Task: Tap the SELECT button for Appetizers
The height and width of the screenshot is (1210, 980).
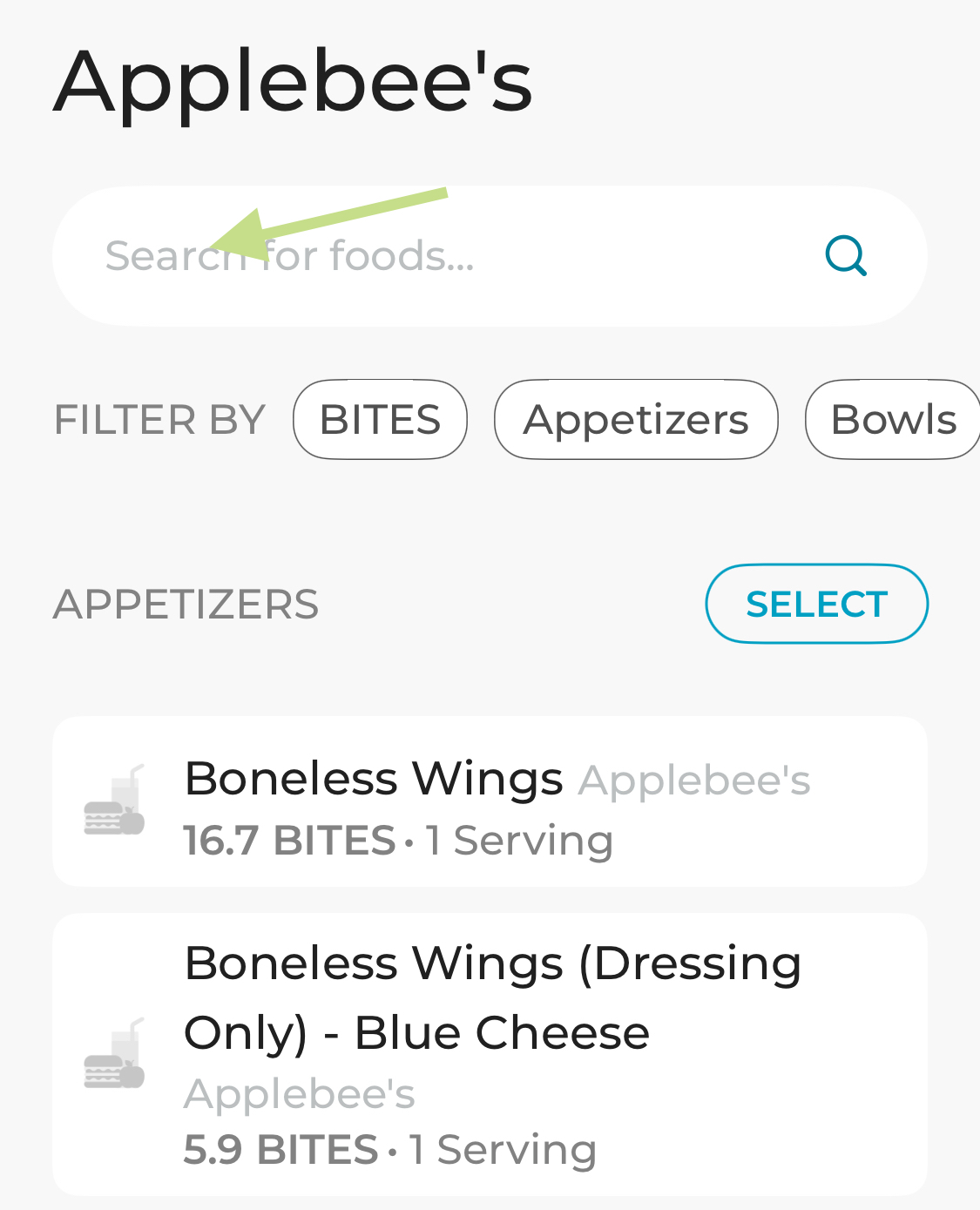Action: click(816, 604)
